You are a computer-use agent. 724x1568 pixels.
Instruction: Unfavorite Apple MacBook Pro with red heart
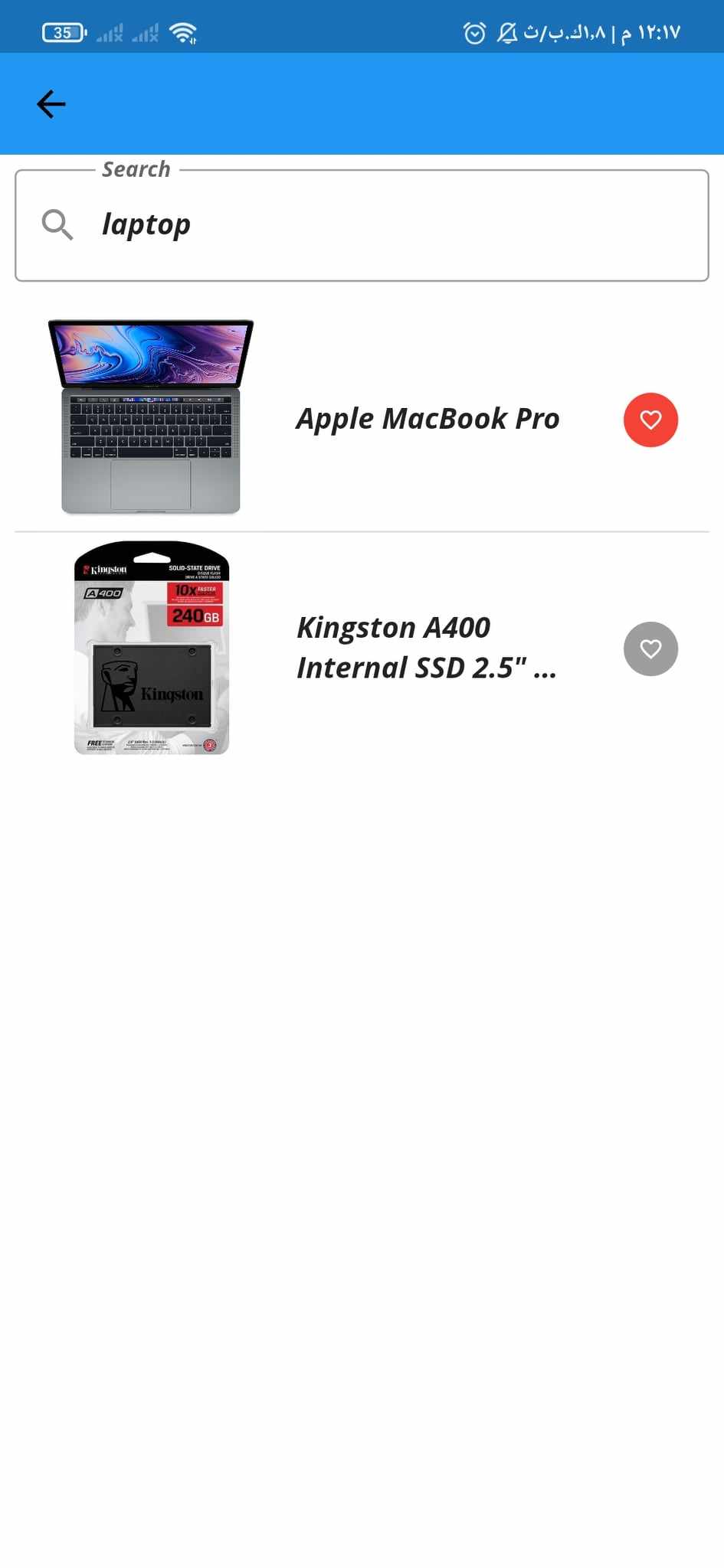point(650,420)
